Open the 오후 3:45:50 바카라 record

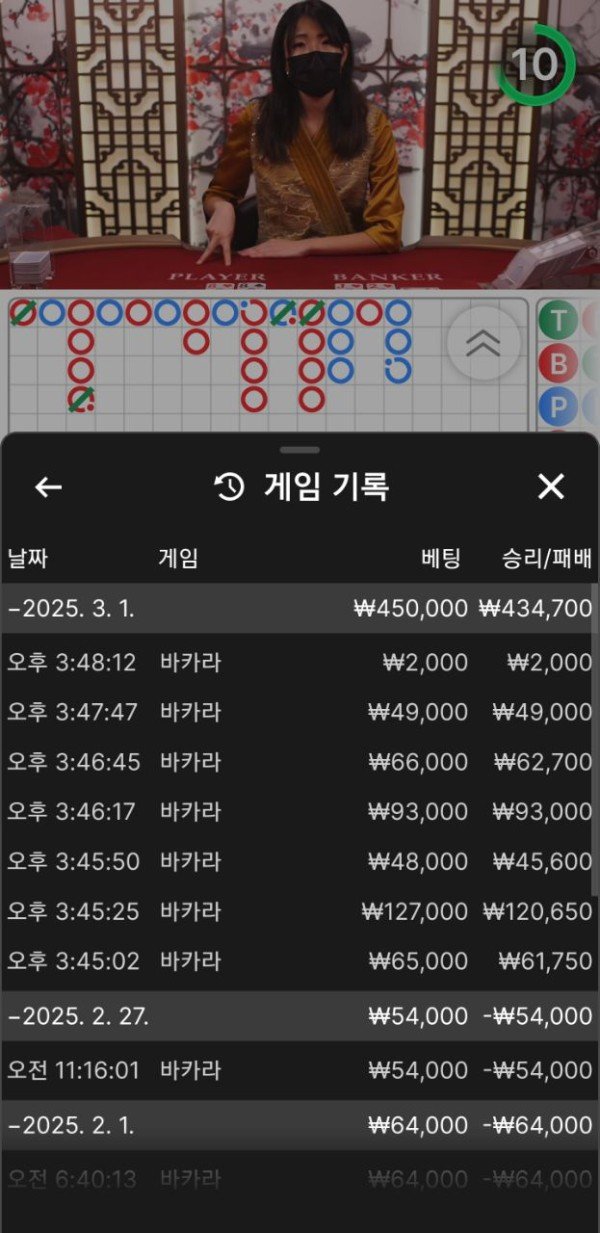pyautogui.click(x=298, y=861)
